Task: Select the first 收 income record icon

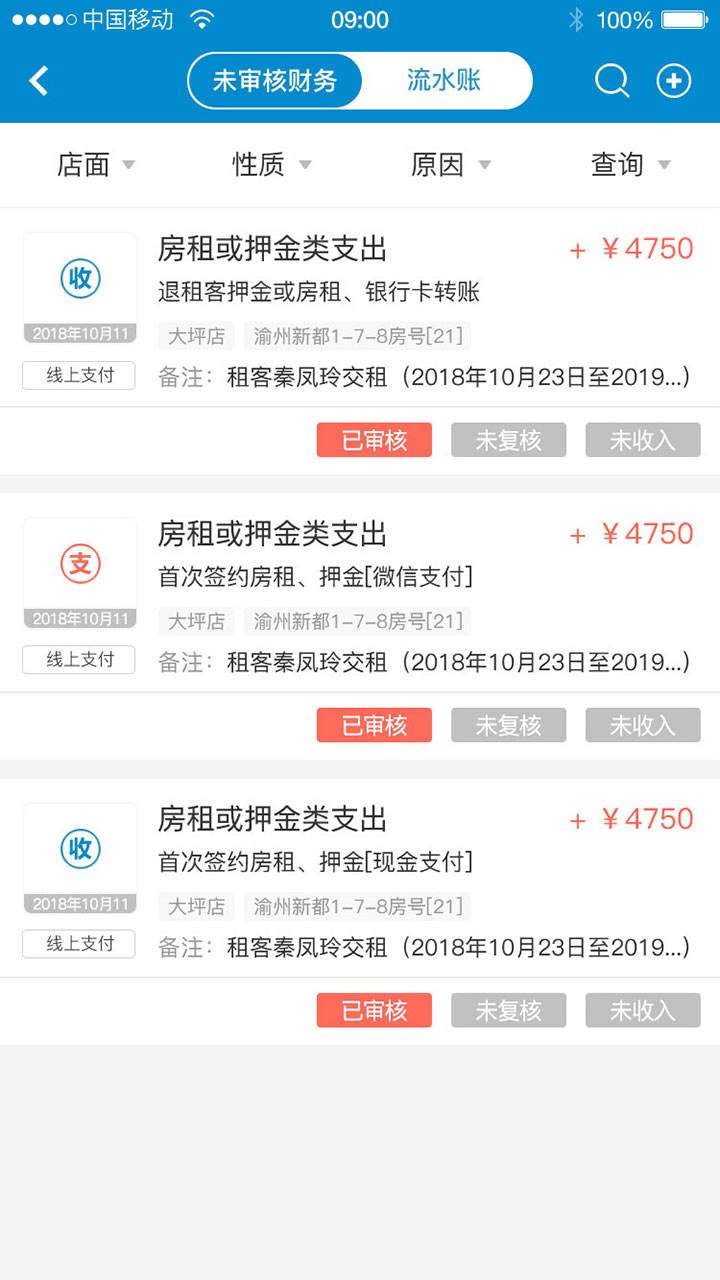Action: coord(79,279)
